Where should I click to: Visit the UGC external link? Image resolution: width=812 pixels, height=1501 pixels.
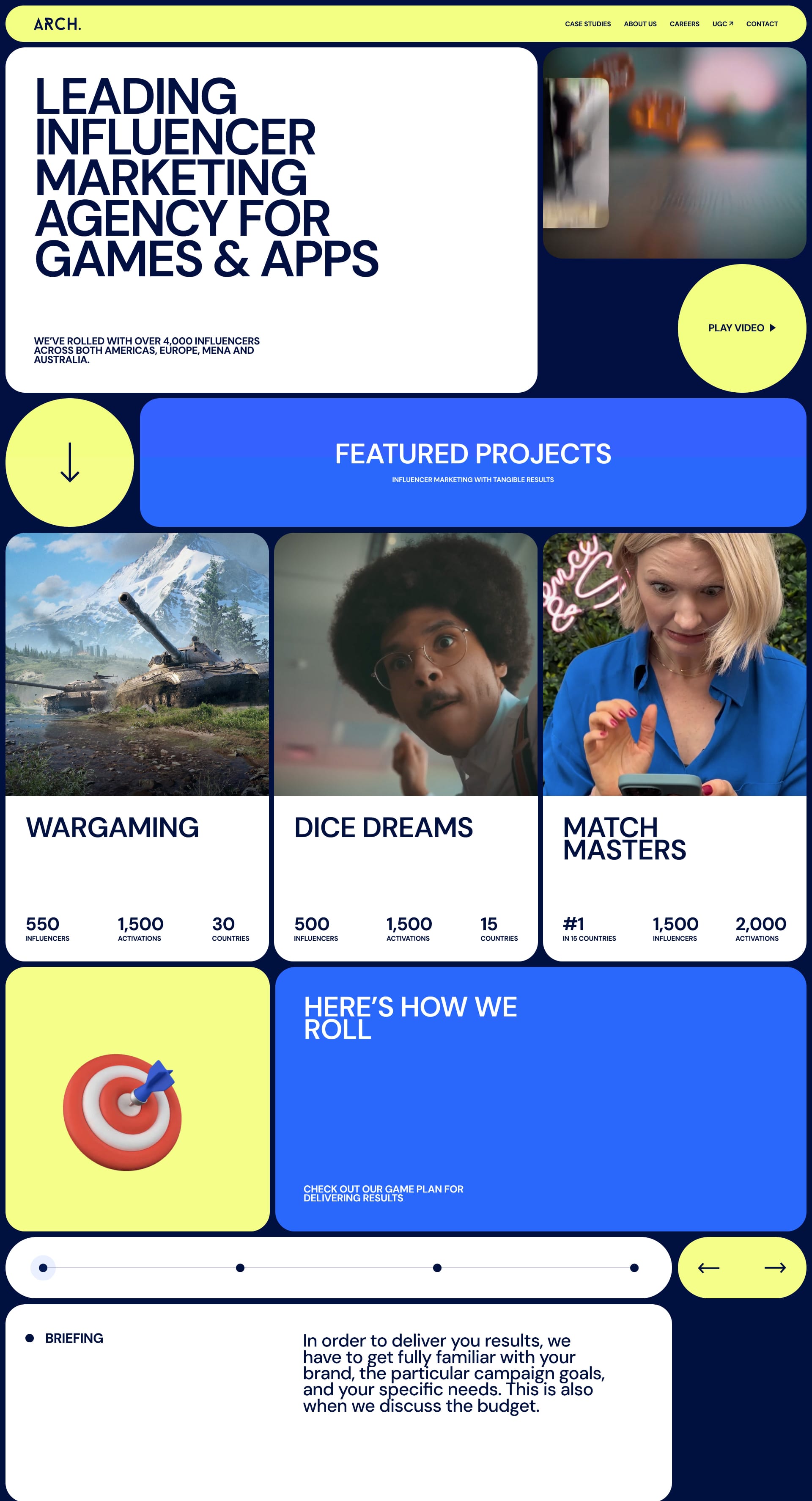722,24
